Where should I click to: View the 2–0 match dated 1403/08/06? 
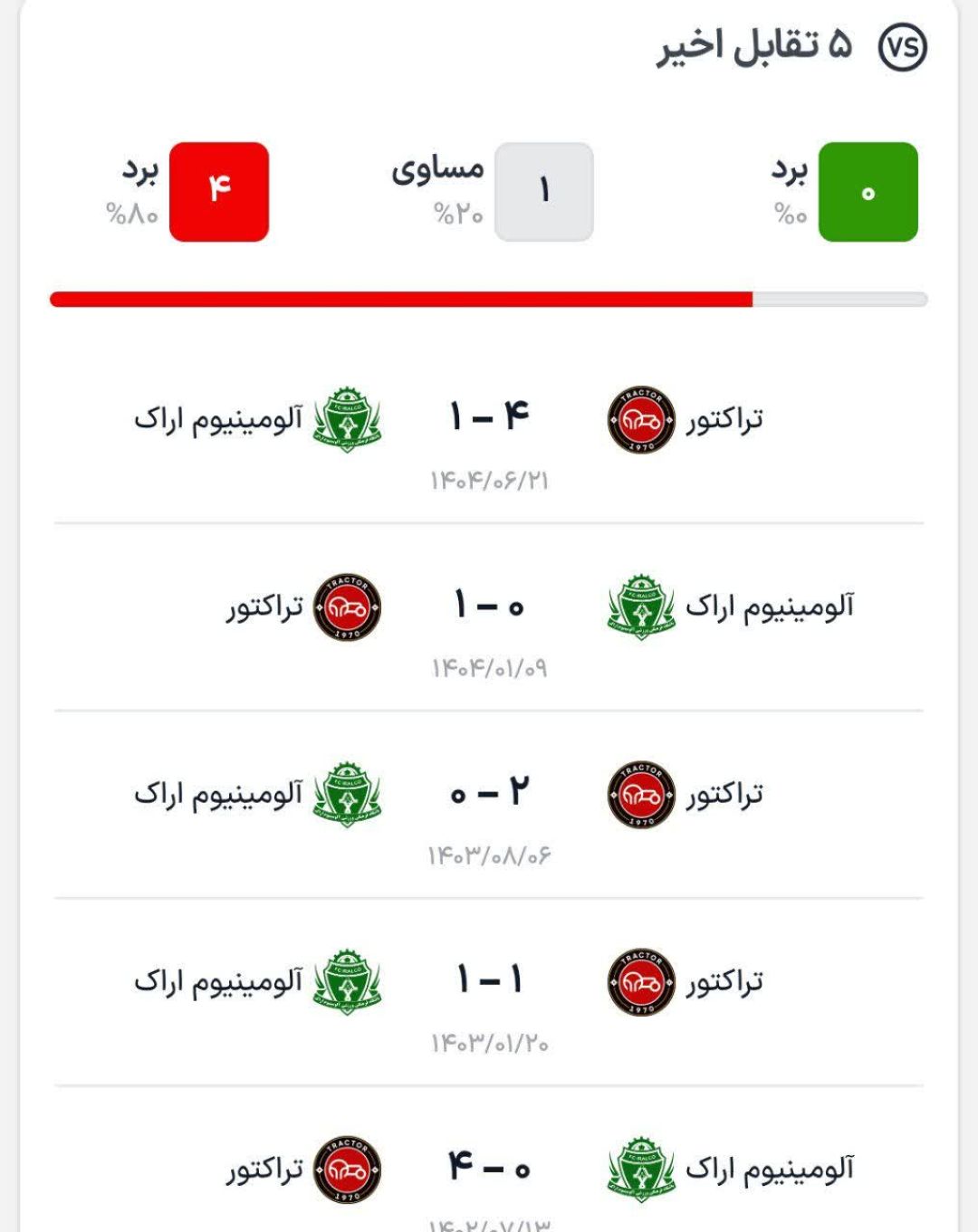489,805
